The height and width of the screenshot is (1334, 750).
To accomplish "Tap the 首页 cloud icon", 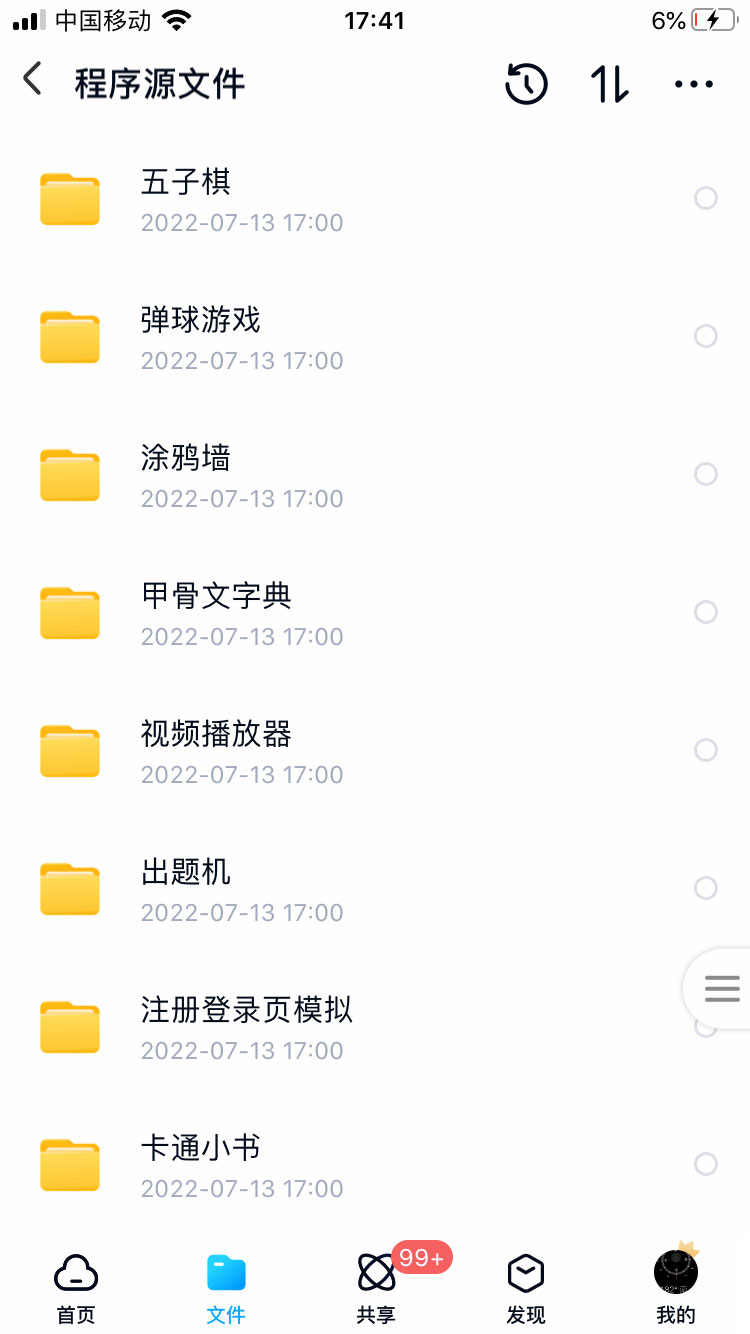I will pyautogui.click(x=75, y=1271).
